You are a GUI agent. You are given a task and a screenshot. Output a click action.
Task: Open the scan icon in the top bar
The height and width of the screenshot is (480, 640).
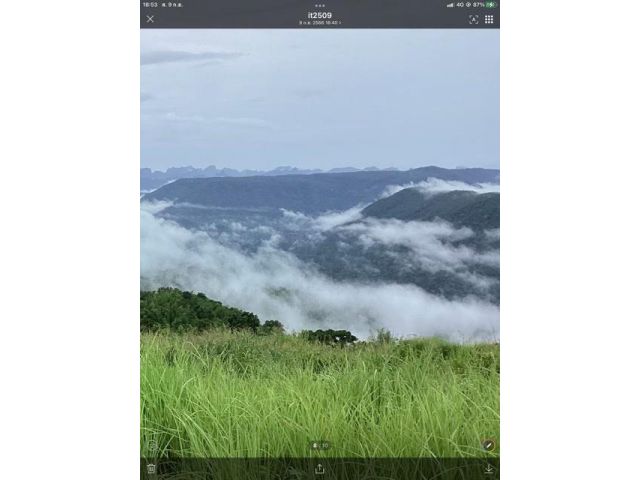(x=473, y=19)
